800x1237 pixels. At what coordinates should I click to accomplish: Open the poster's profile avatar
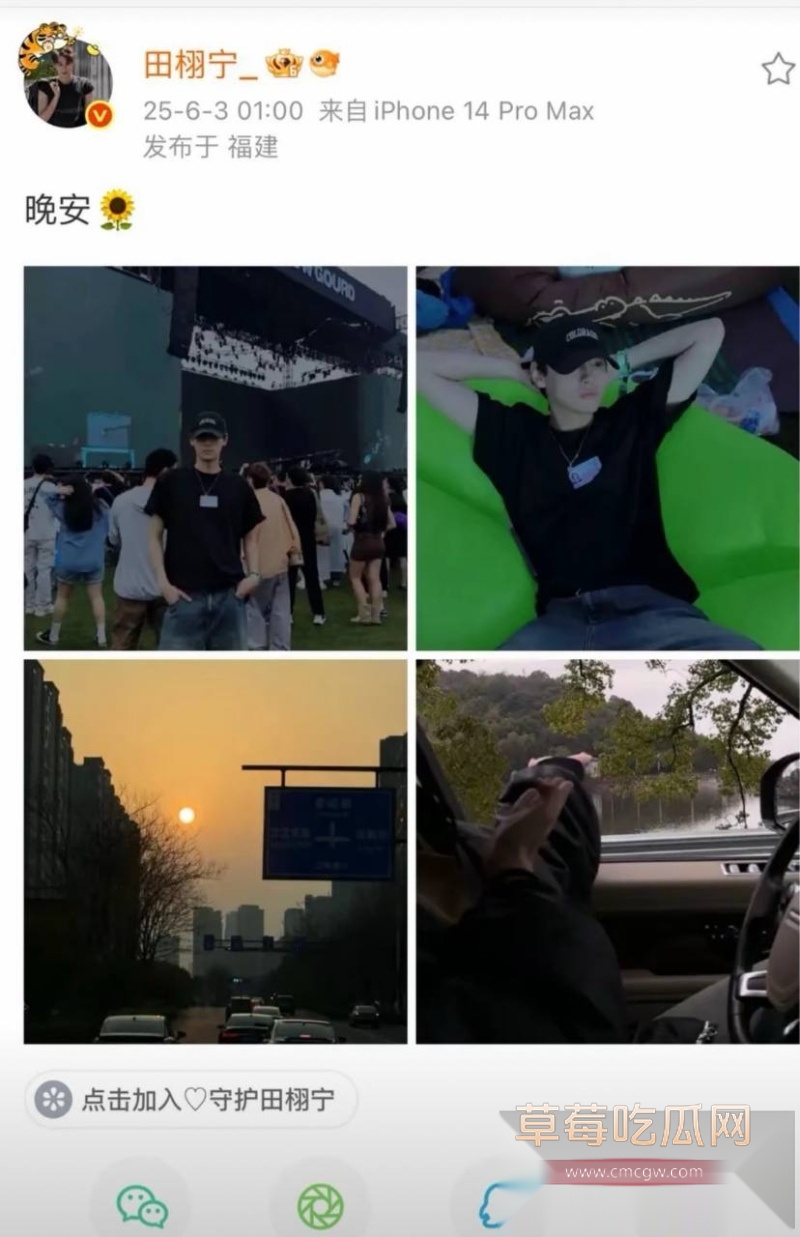[x=65, y=77]
